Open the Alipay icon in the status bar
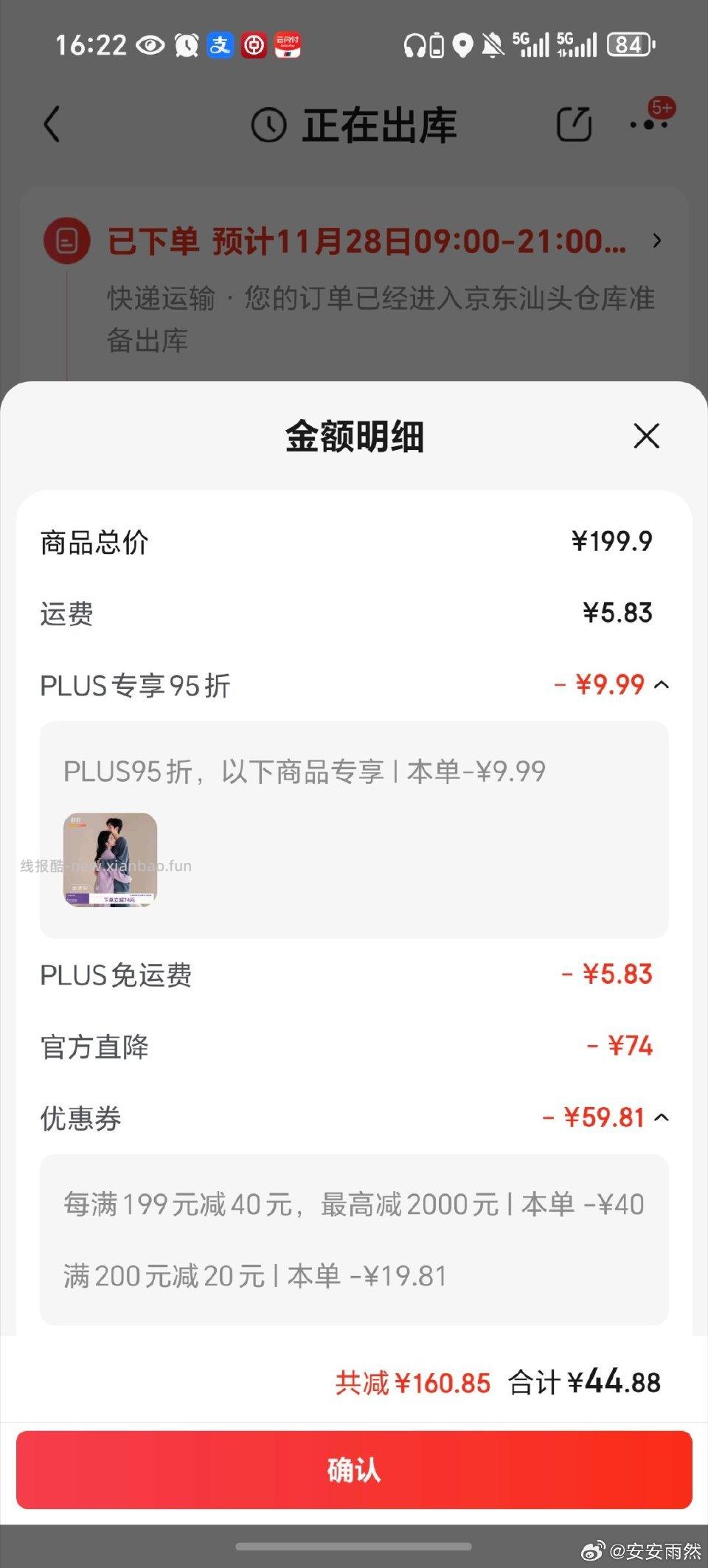The height and width of the screenshot is (1568, 708). tap(221, 46)
